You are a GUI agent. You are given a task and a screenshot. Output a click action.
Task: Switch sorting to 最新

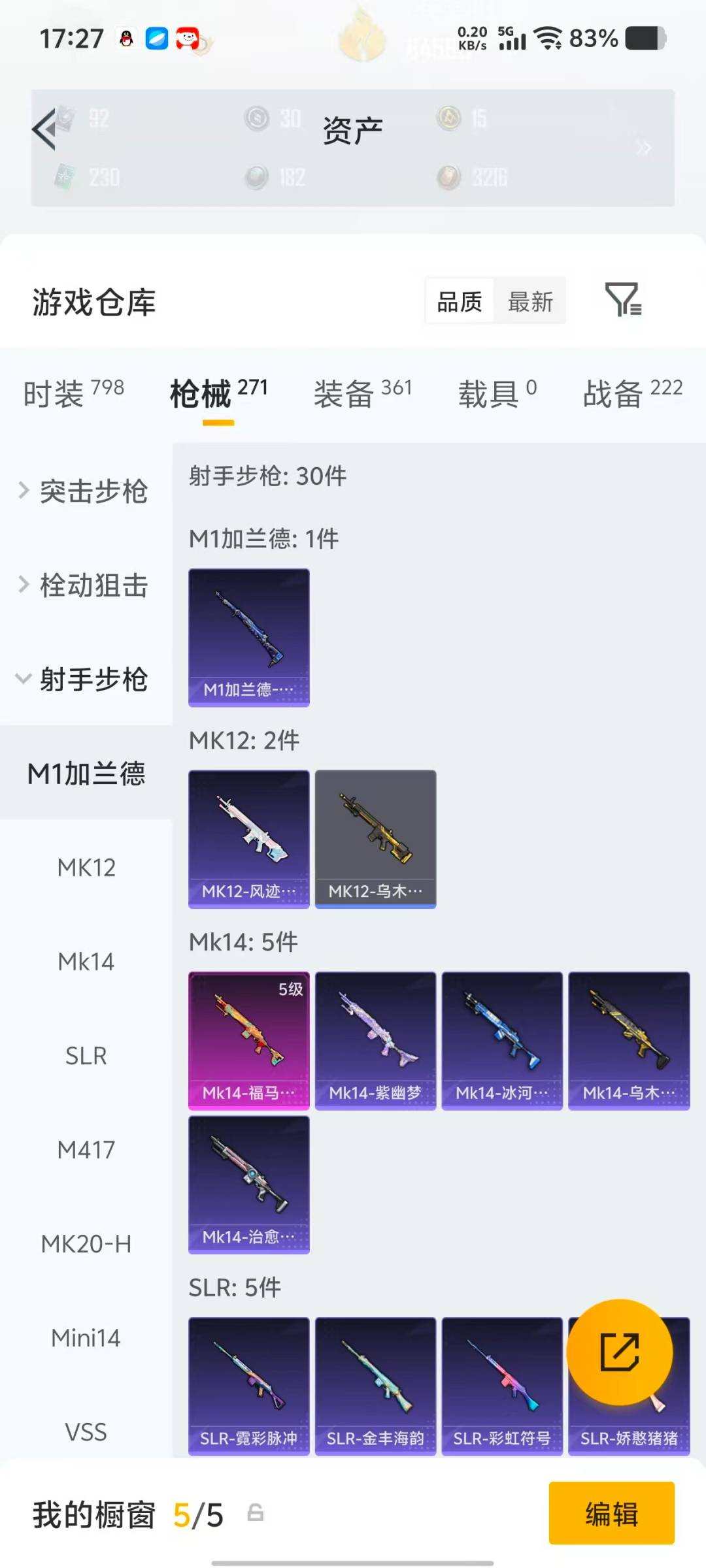[529, 302]
